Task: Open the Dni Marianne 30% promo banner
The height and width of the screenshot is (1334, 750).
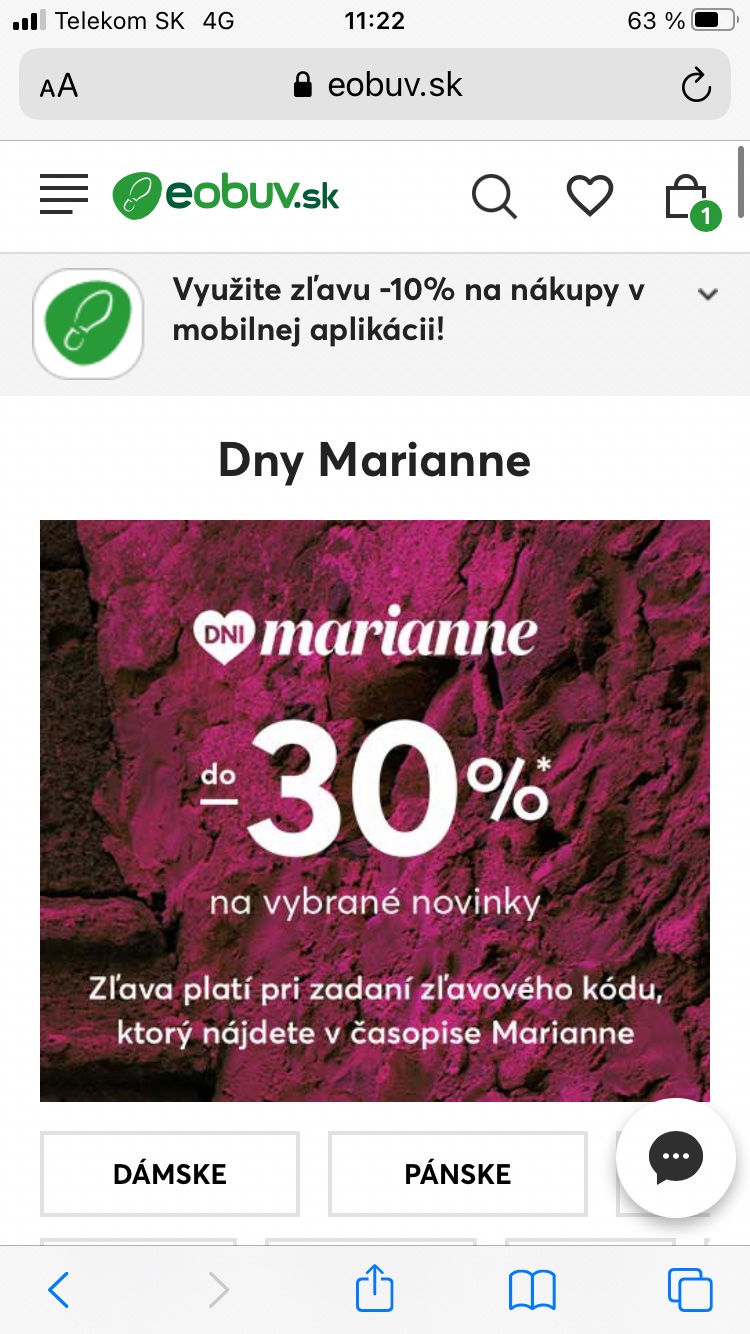Action: pyautogui.click(x=375, y=810)
